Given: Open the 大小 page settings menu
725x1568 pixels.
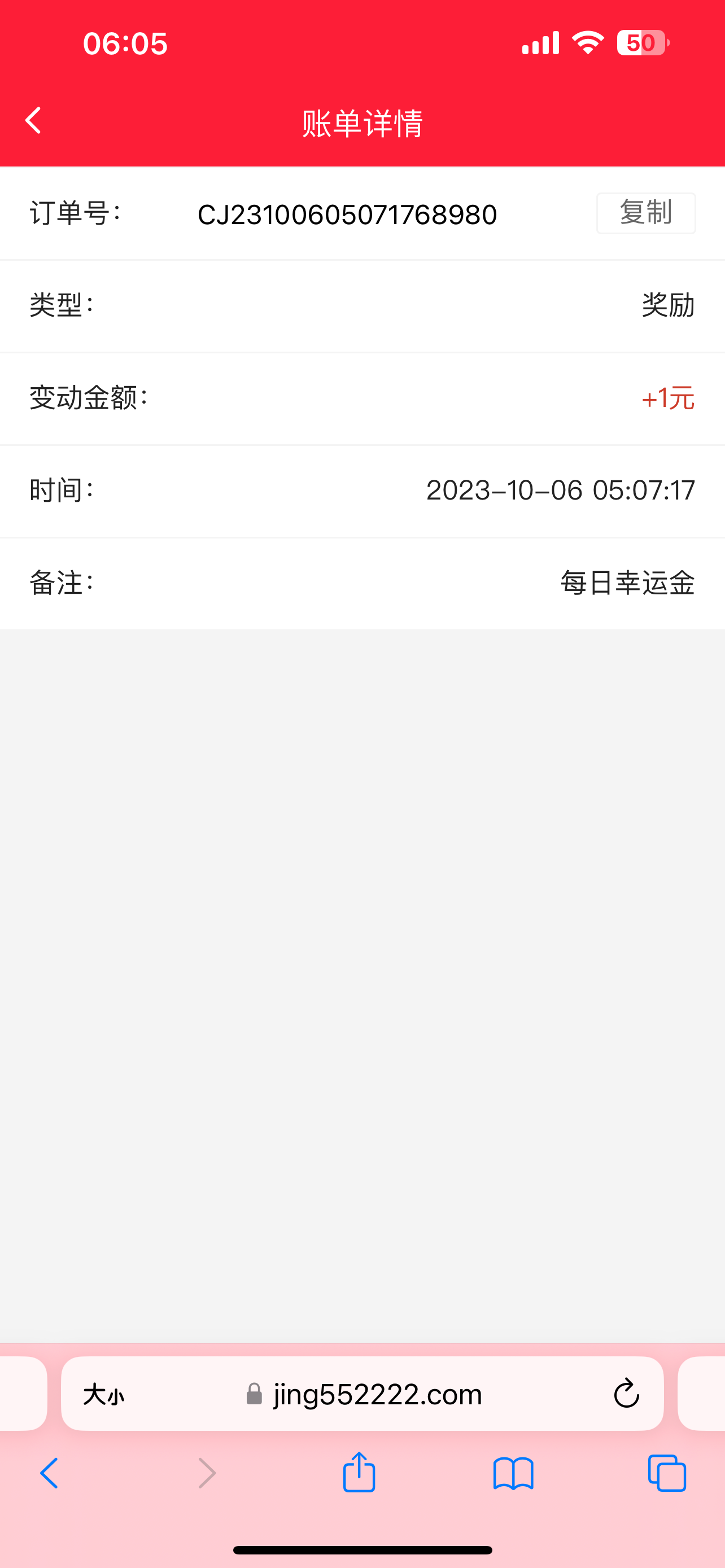Looking at the screenshot, I should (x=103, y=1394).
